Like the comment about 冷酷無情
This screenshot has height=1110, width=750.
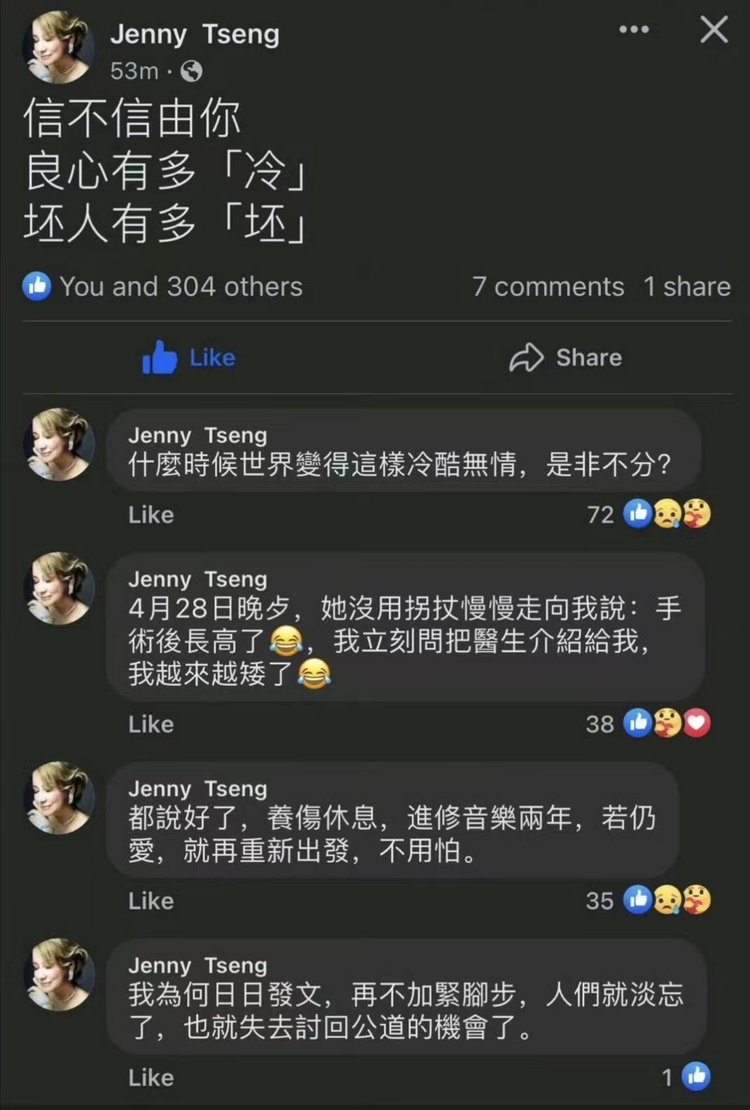click(x=150, y=515)
